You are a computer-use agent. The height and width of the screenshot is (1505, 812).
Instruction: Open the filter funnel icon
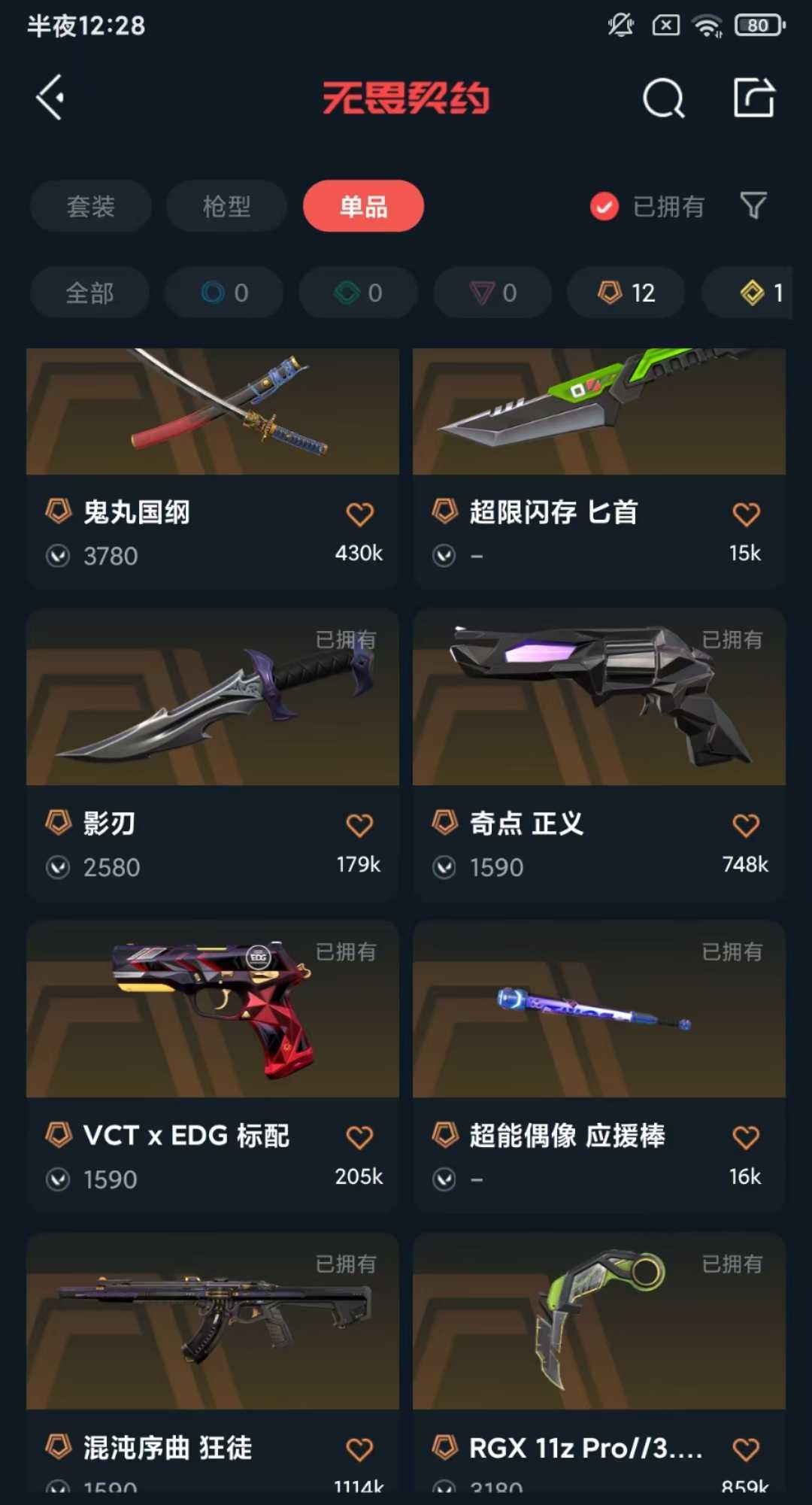[753, 205]
